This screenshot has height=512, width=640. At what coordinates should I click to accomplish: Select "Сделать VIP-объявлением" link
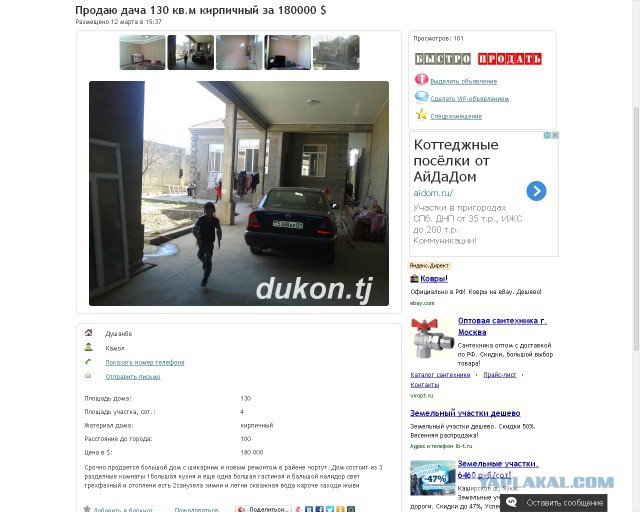(469, 99)
